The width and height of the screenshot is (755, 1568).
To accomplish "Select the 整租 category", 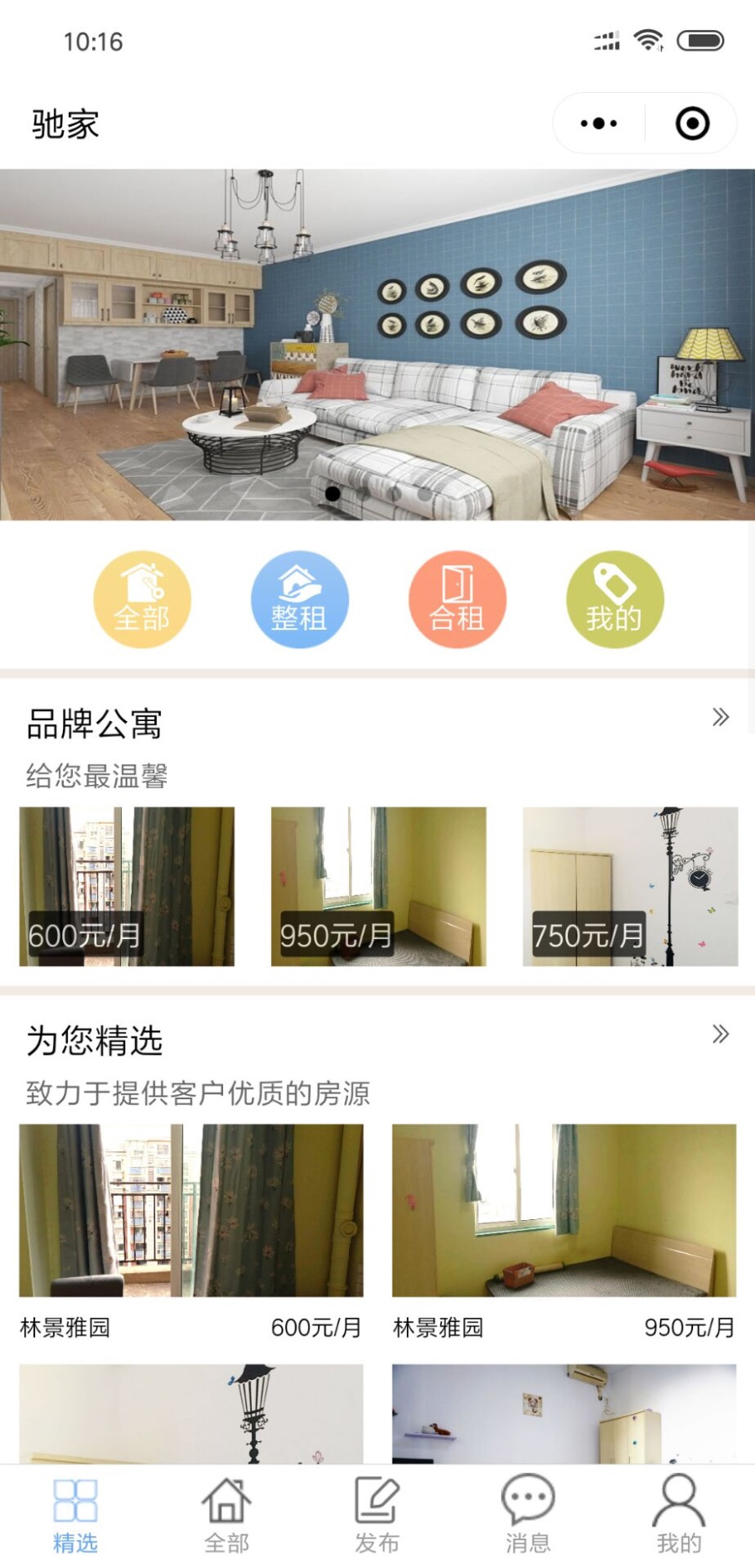I will pos(299,599).
